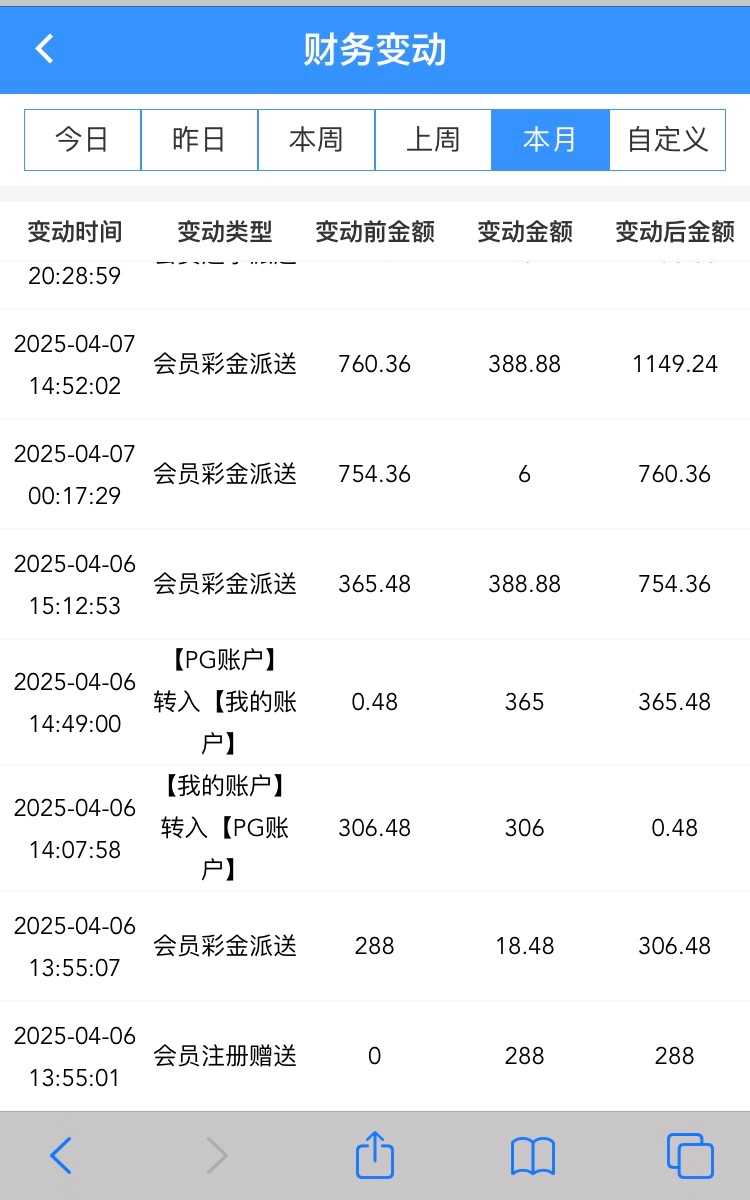Open the Safari share sheet
Screen dimensions: 750x1200
point(375,1154)
